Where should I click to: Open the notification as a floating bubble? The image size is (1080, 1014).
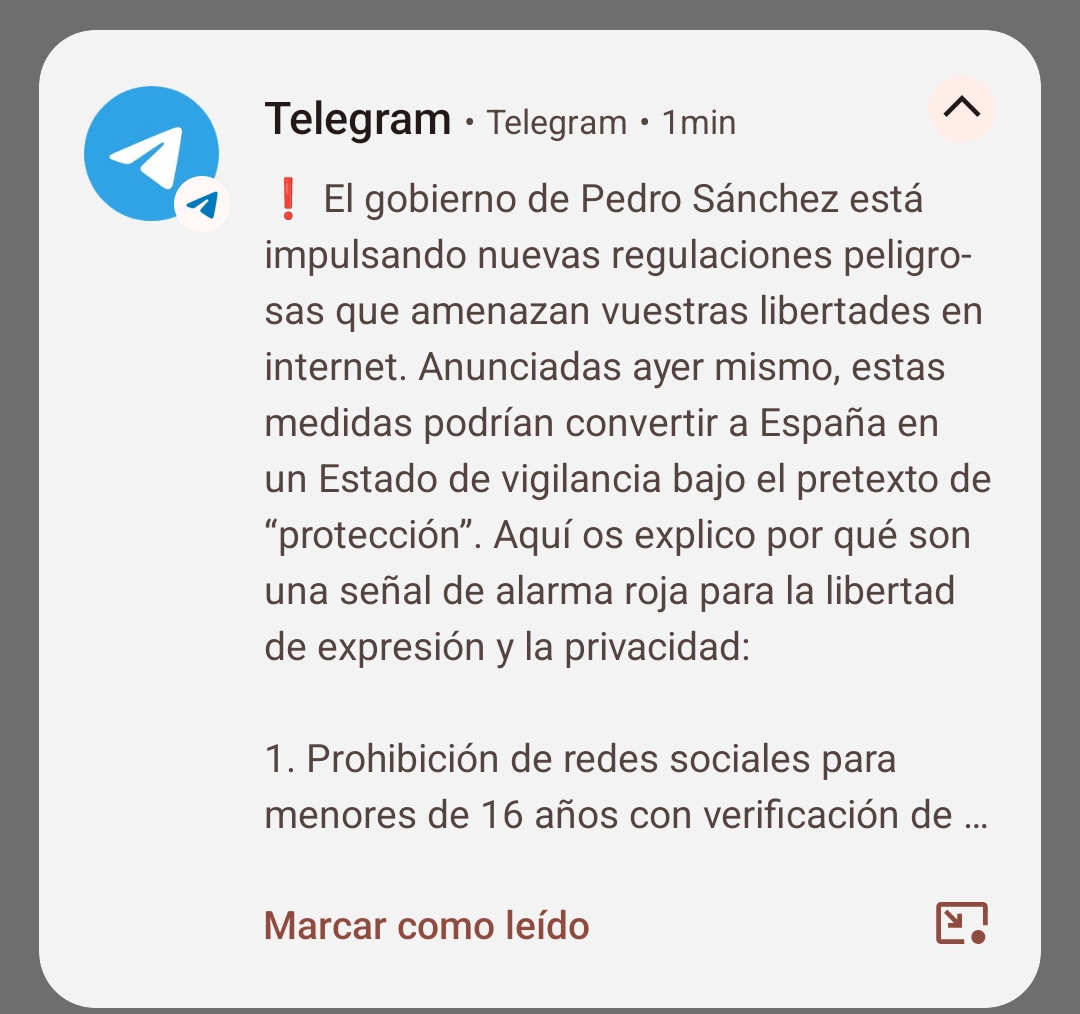(x=961, y=923)
